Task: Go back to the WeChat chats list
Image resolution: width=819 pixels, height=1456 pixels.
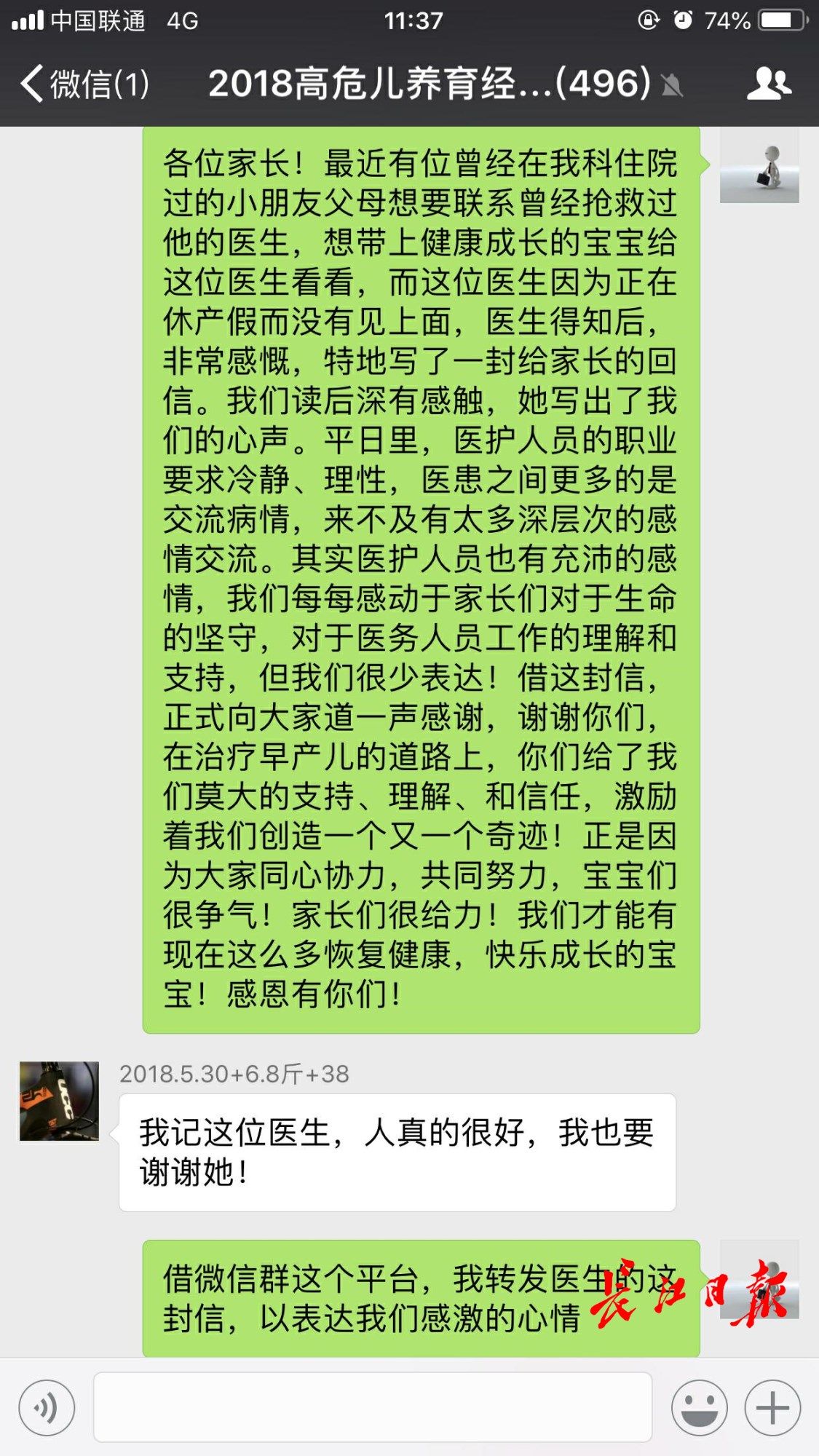Action: click(x=84, y=84)
